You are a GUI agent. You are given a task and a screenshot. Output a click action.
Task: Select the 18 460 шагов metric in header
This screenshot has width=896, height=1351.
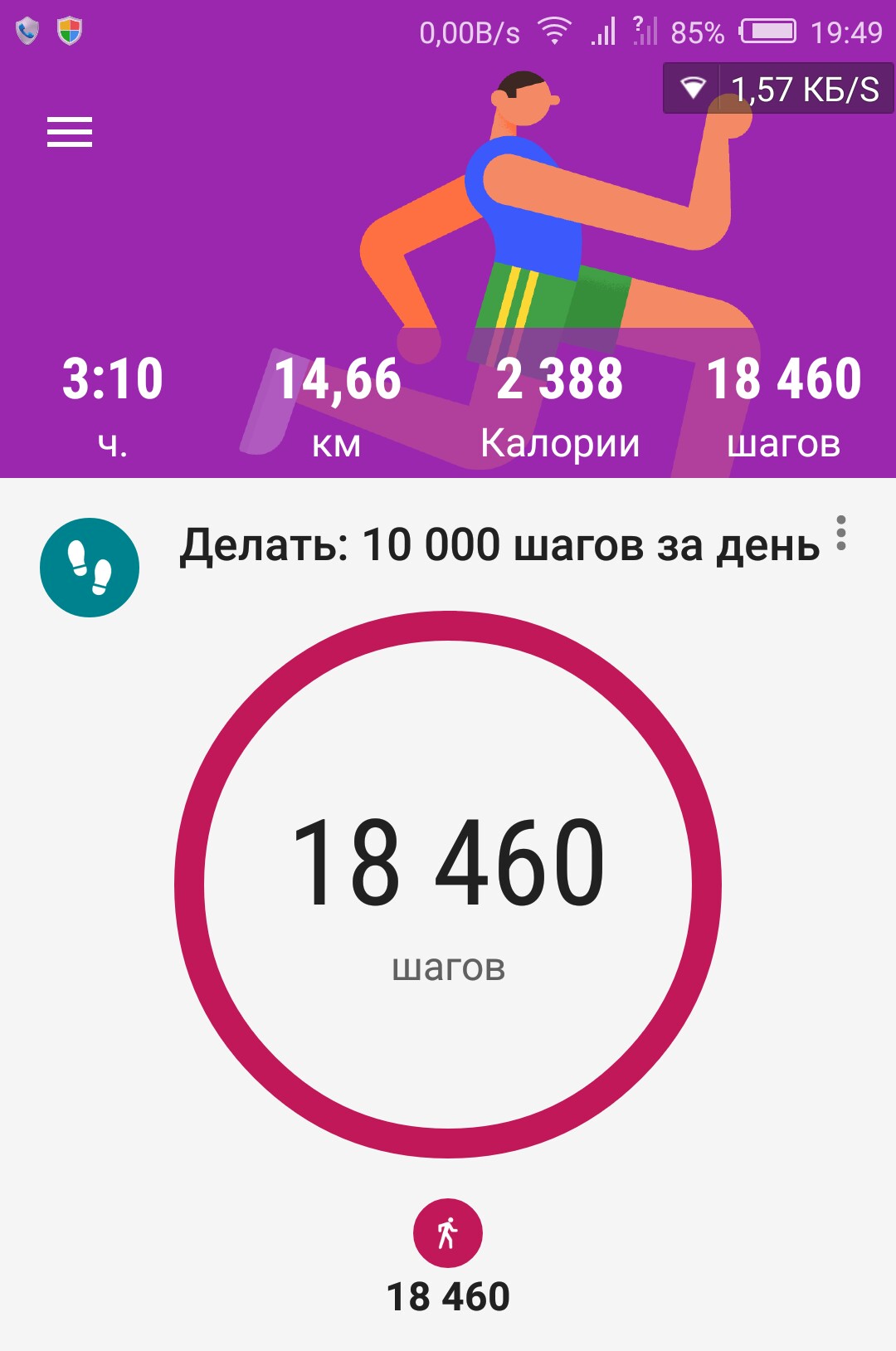click(783, 405)
